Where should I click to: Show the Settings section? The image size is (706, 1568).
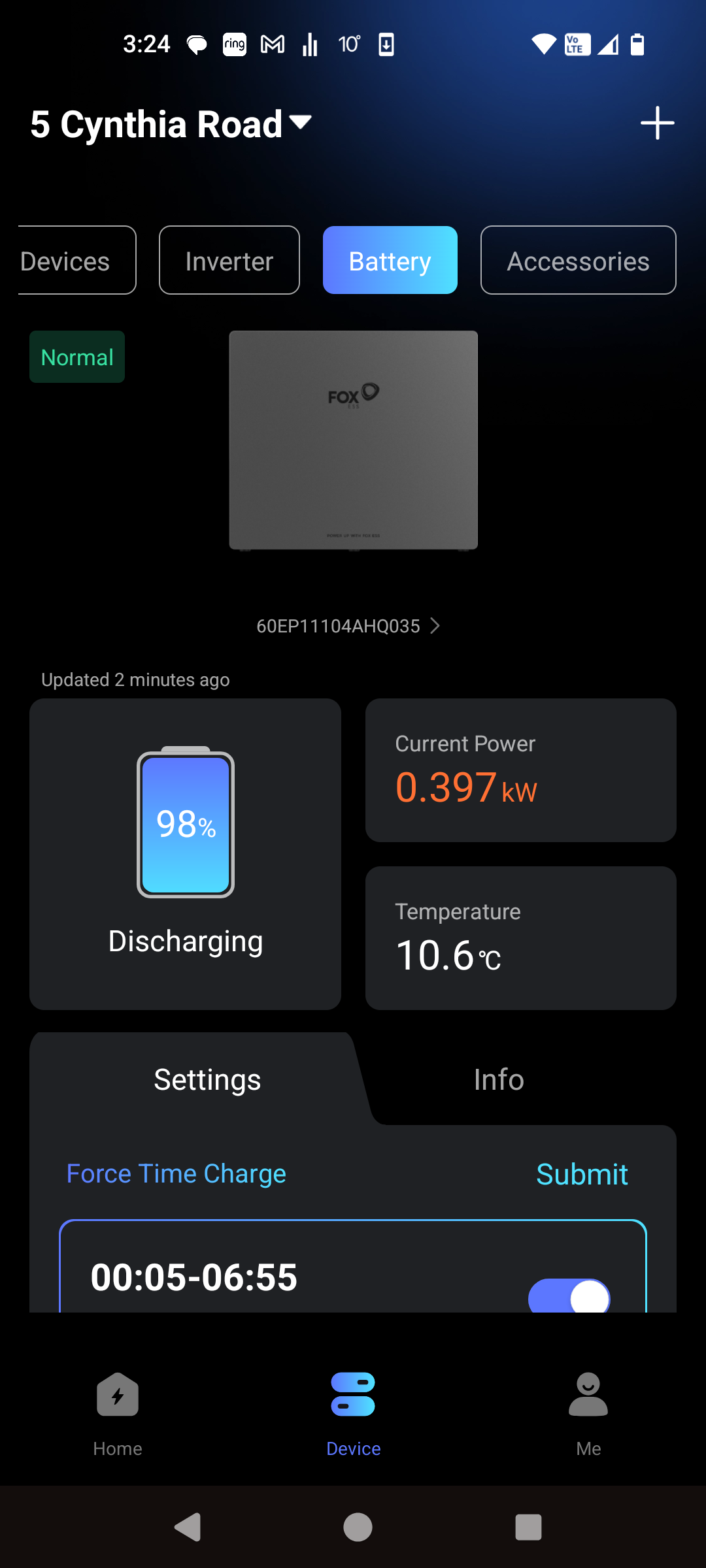[x=207, y=1079]
